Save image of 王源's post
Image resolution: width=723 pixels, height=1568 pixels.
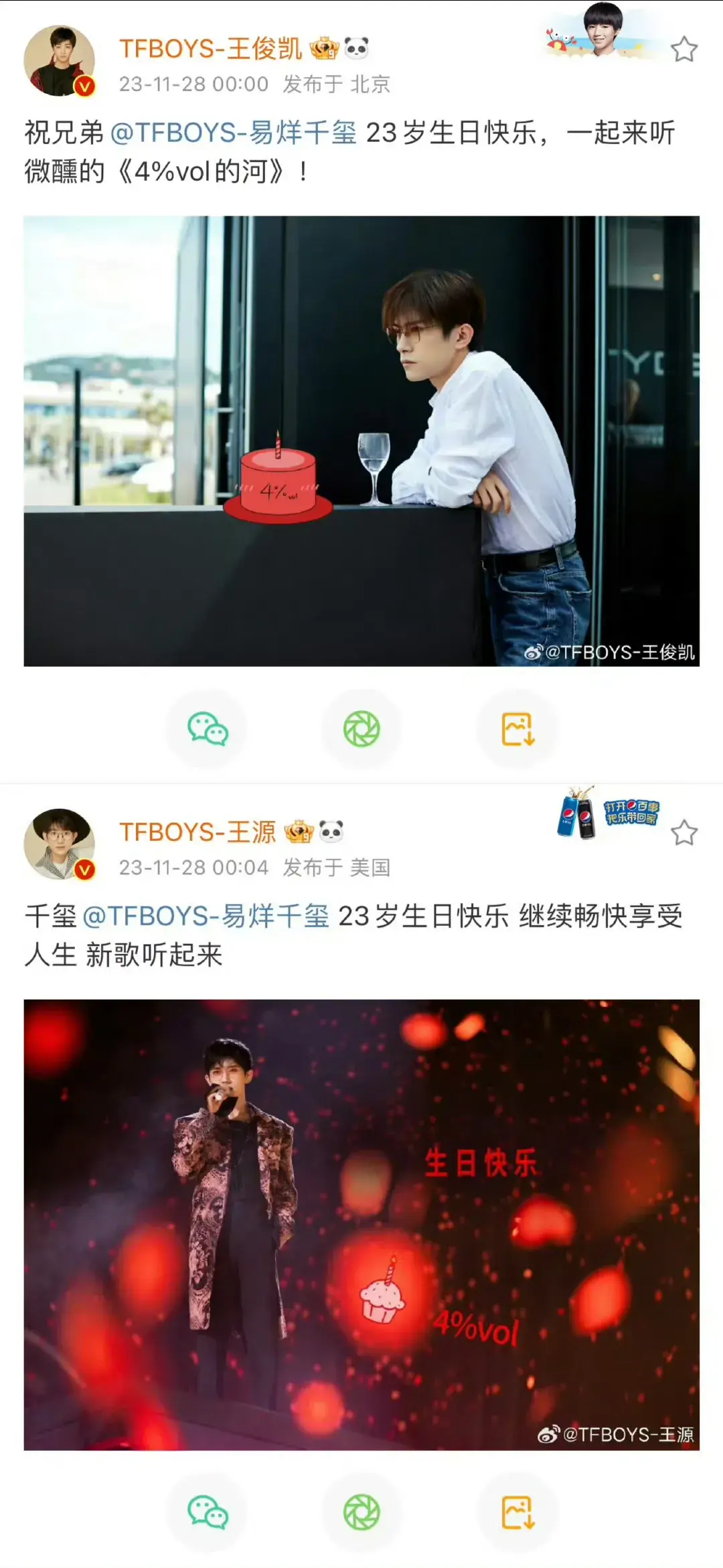point(517,1512)
